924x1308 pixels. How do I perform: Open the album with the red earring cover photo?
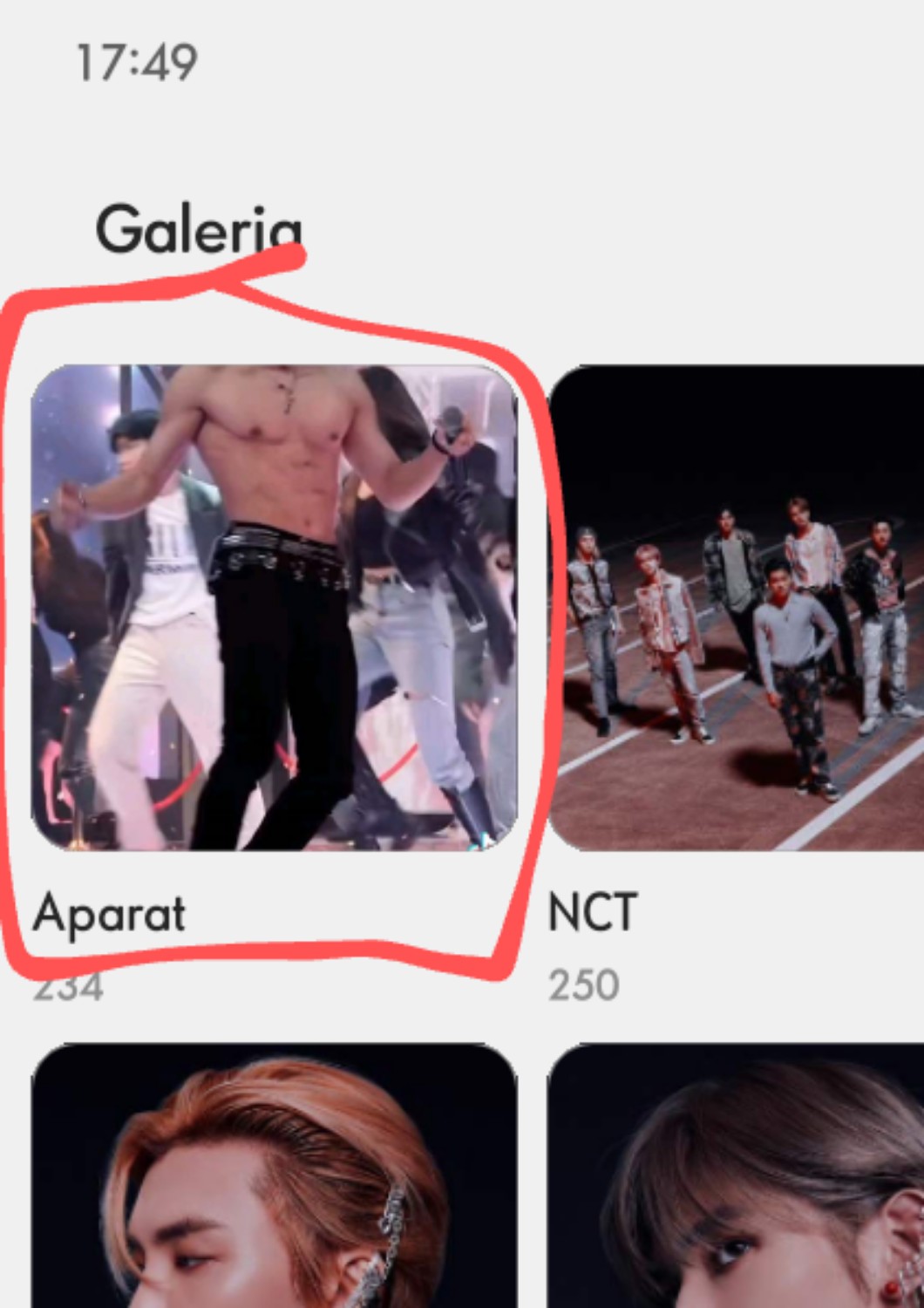pos(737,1177)
